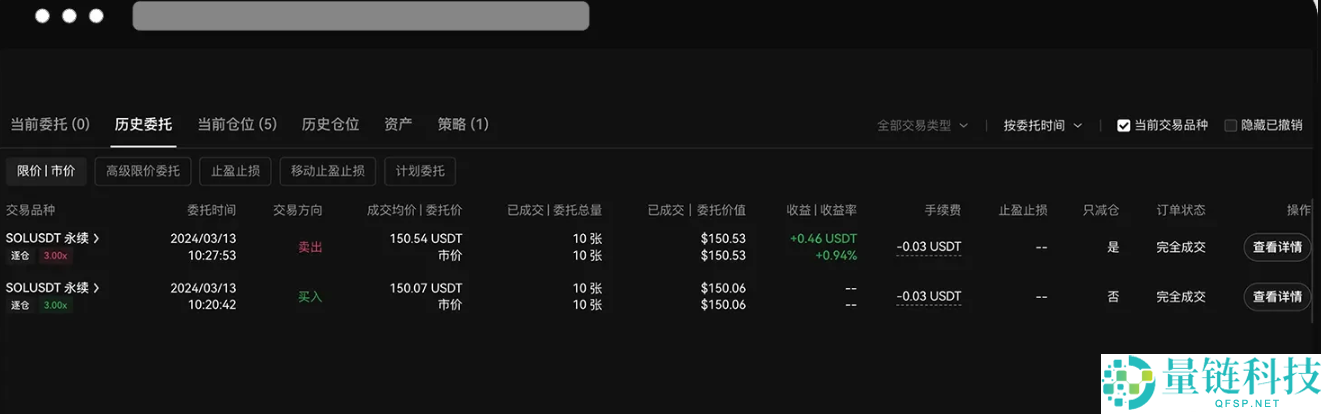1321x414 pixels.
Task: Select the 限价 | 市价 filter
Action: (47, 171)
